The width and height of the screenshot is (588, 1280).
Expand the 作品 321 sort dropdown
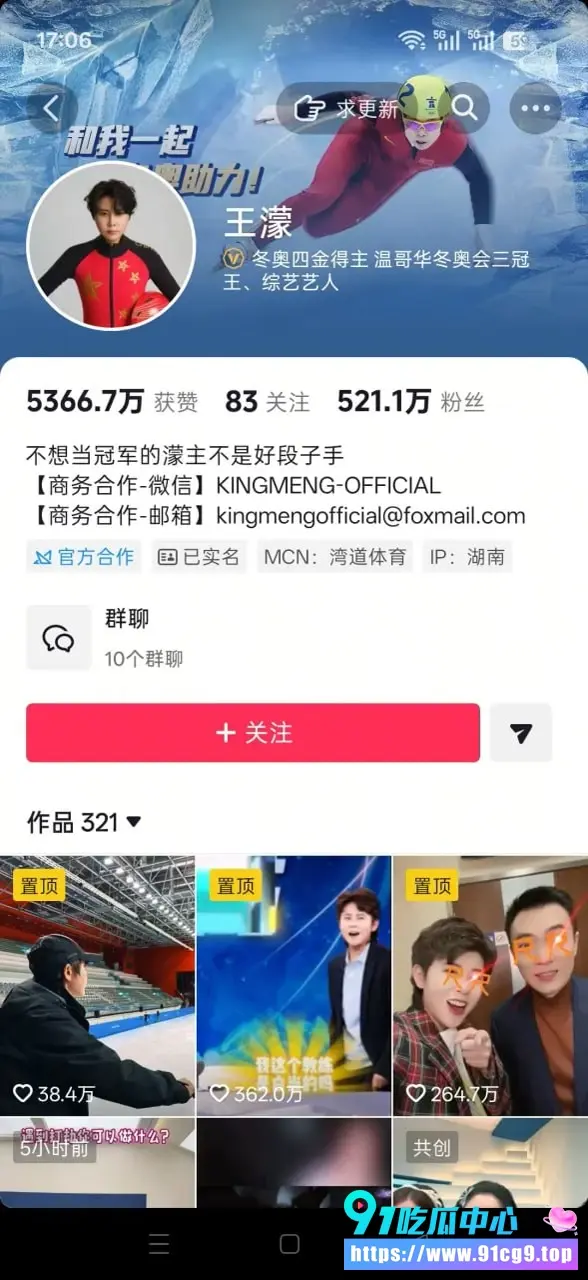pos(84,822)
